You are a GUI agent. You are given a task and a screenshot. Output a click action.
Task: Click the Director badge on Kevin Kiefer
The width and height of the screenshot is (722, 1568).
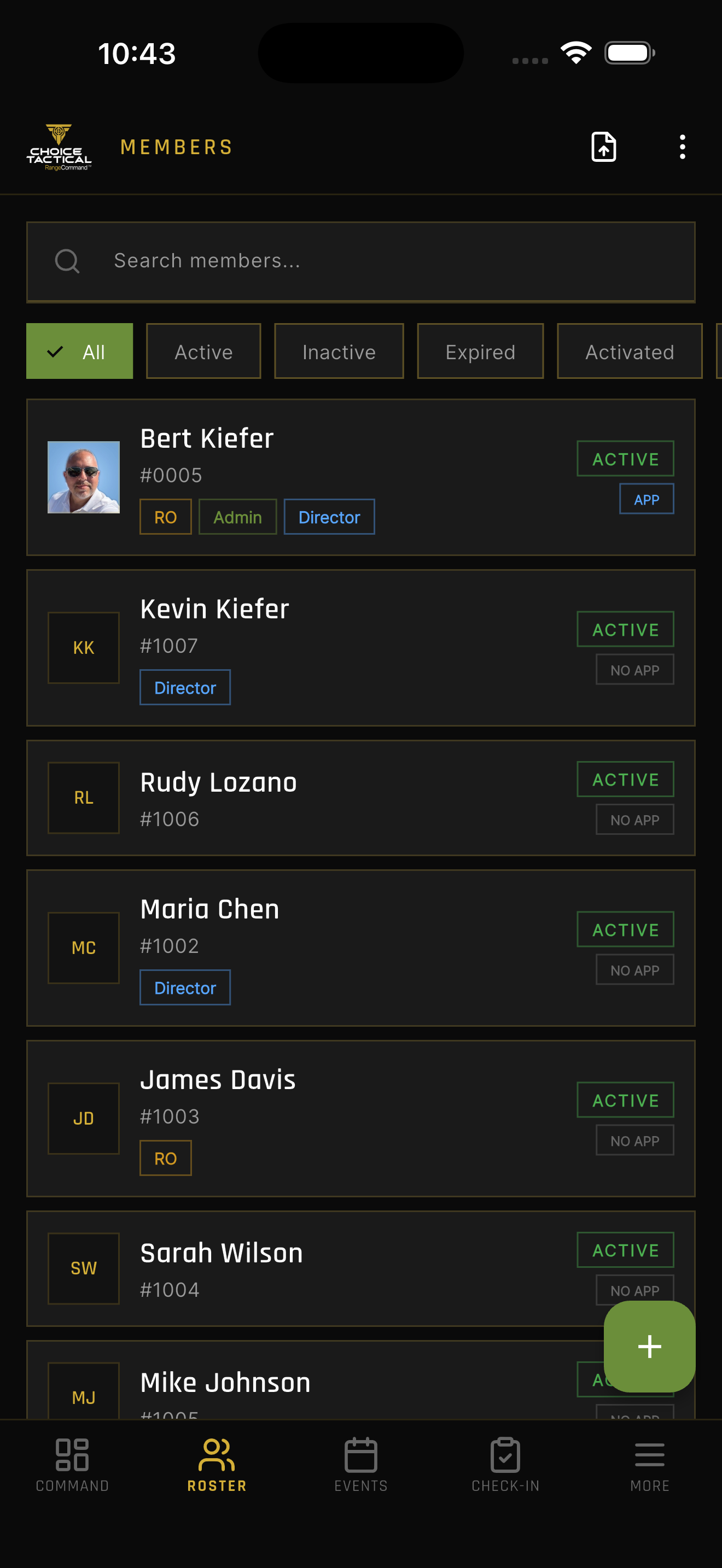coord(184,687)
